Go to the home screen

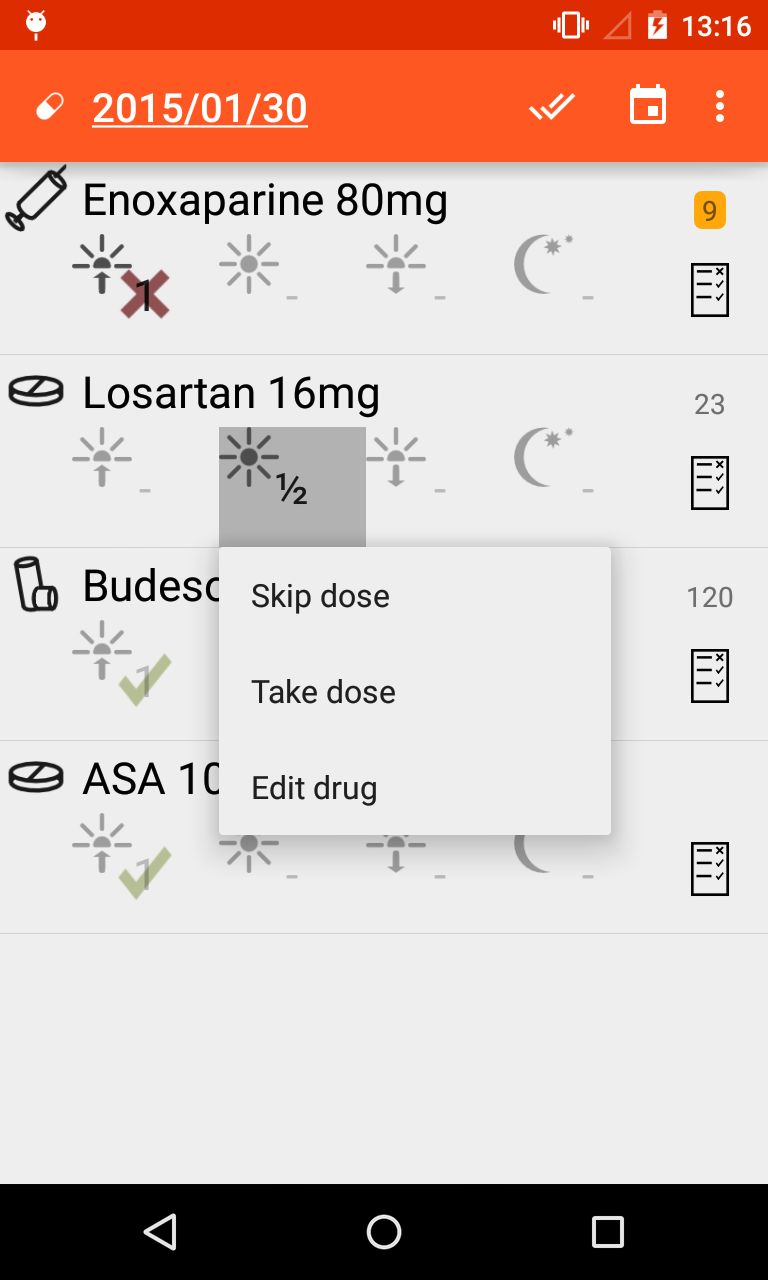coord(384,1232)
